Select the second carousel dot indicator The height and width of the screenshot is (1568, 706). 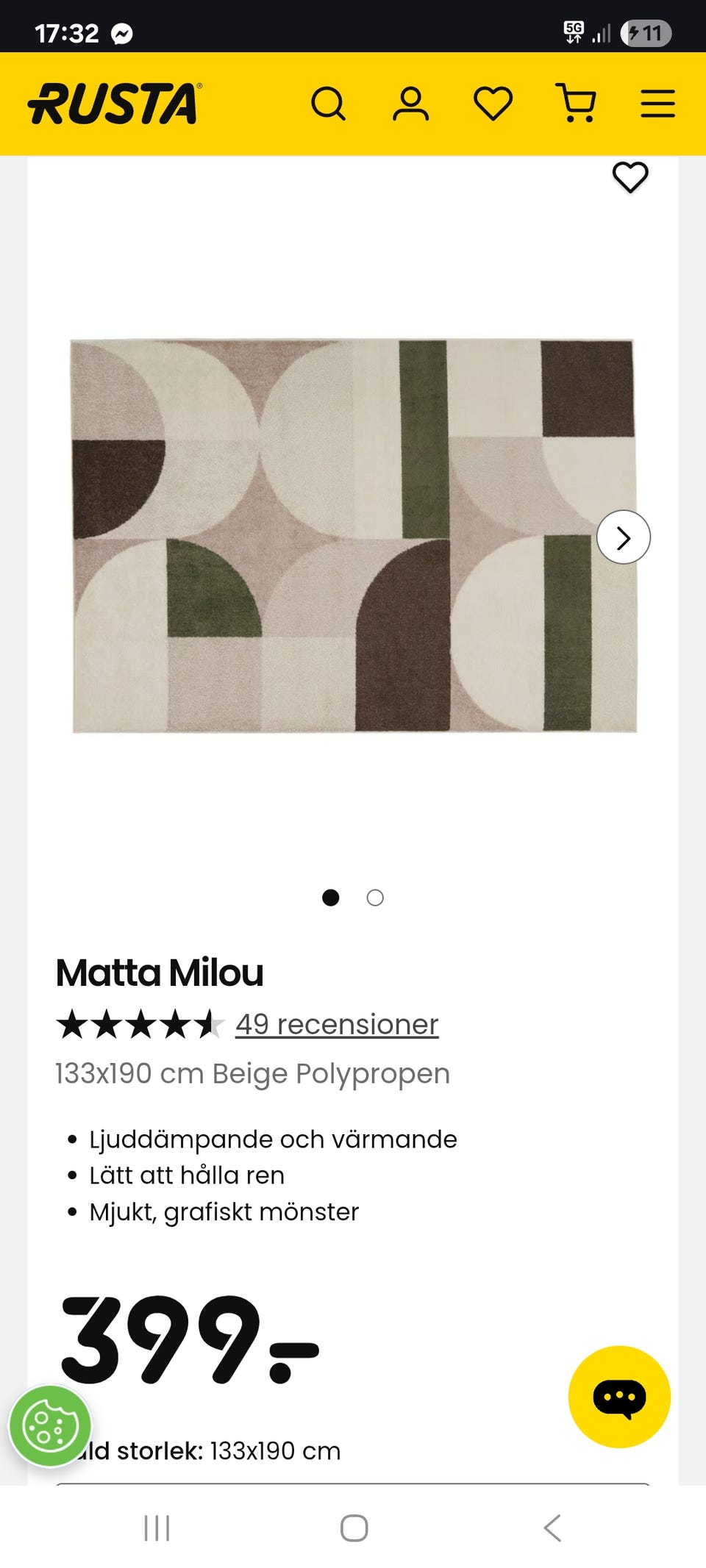pyautogui.click(x=374, y=898)
